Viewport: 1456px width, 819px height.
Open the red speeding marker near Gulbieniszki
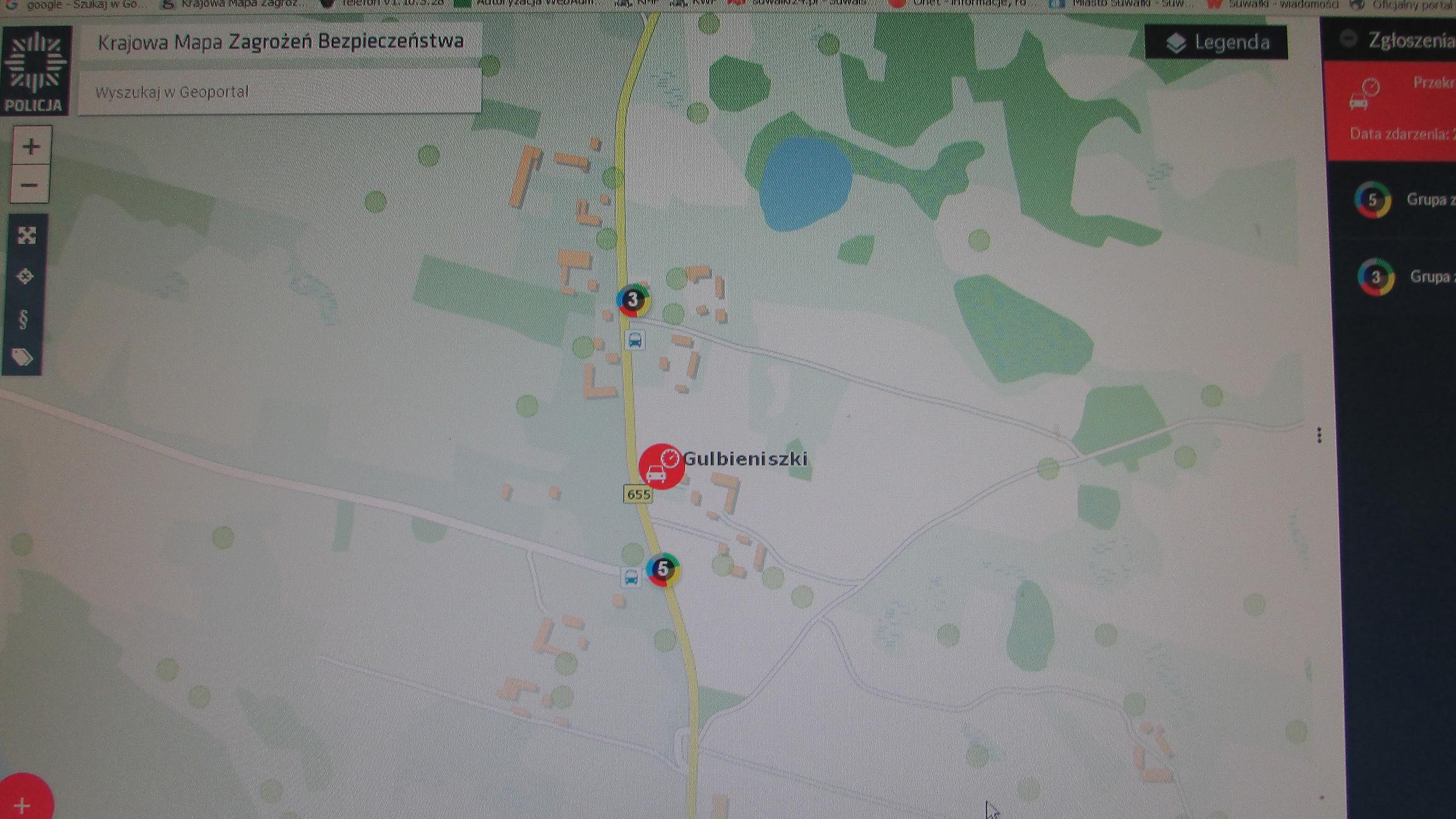[x=660, y=467]
